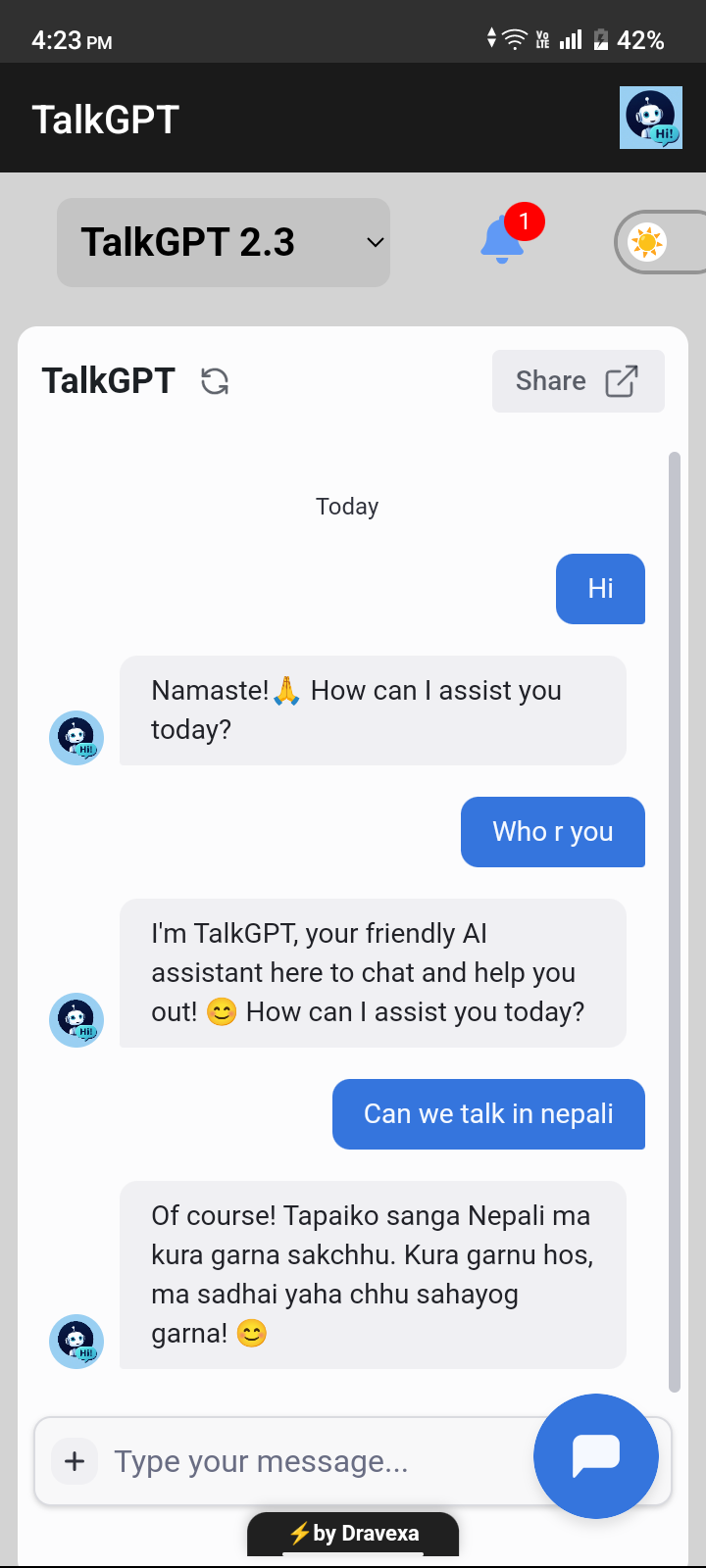Refresh the TalkGPT conversation
The height and width of the screenshot is (1568, 706).
215,381
